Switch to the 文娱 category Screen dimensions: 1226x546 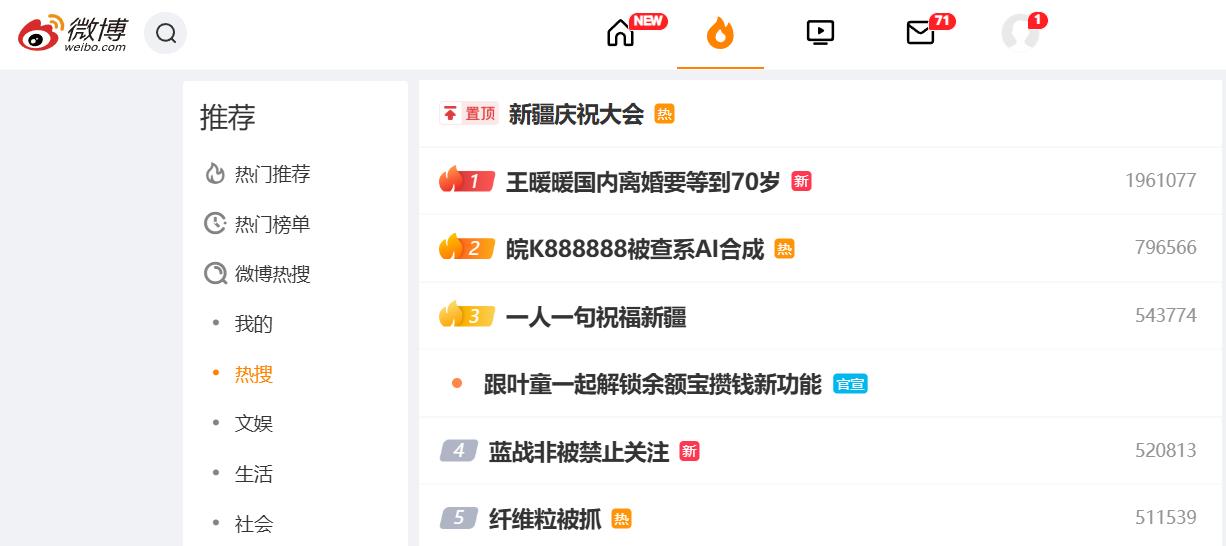(253, 424)
